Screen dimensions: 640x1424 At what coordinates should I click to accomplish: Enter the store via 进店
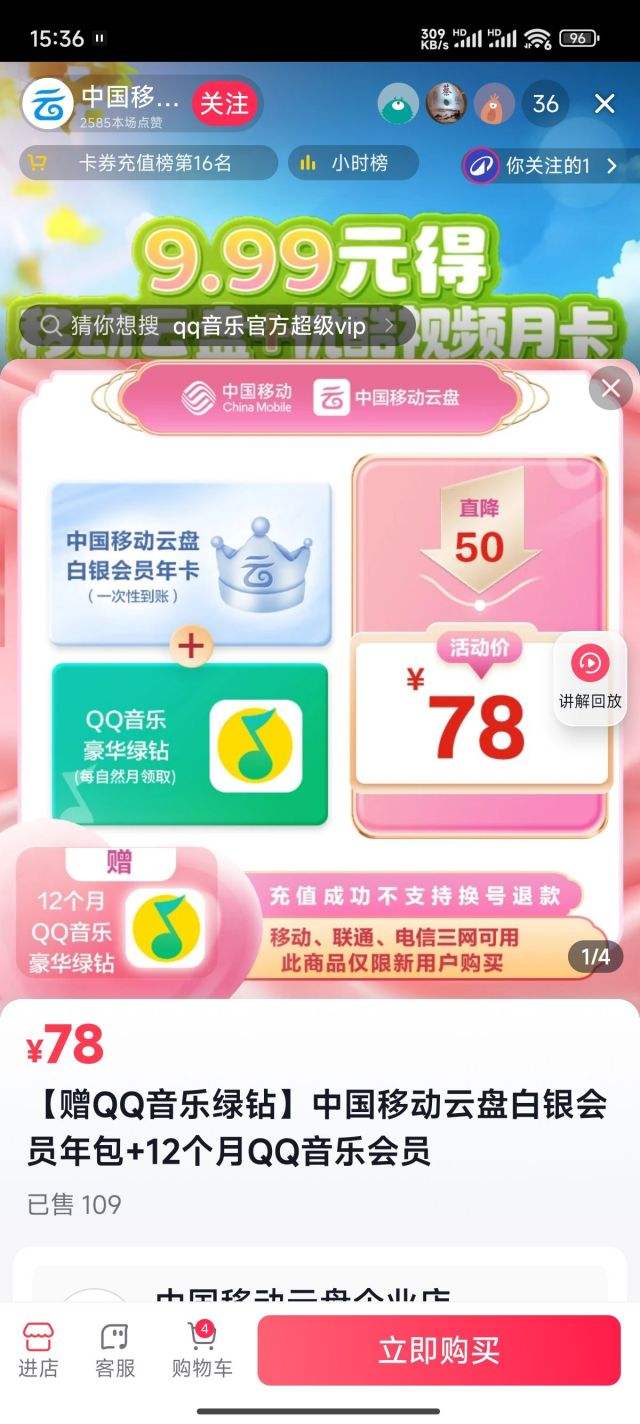(38, 1350)
